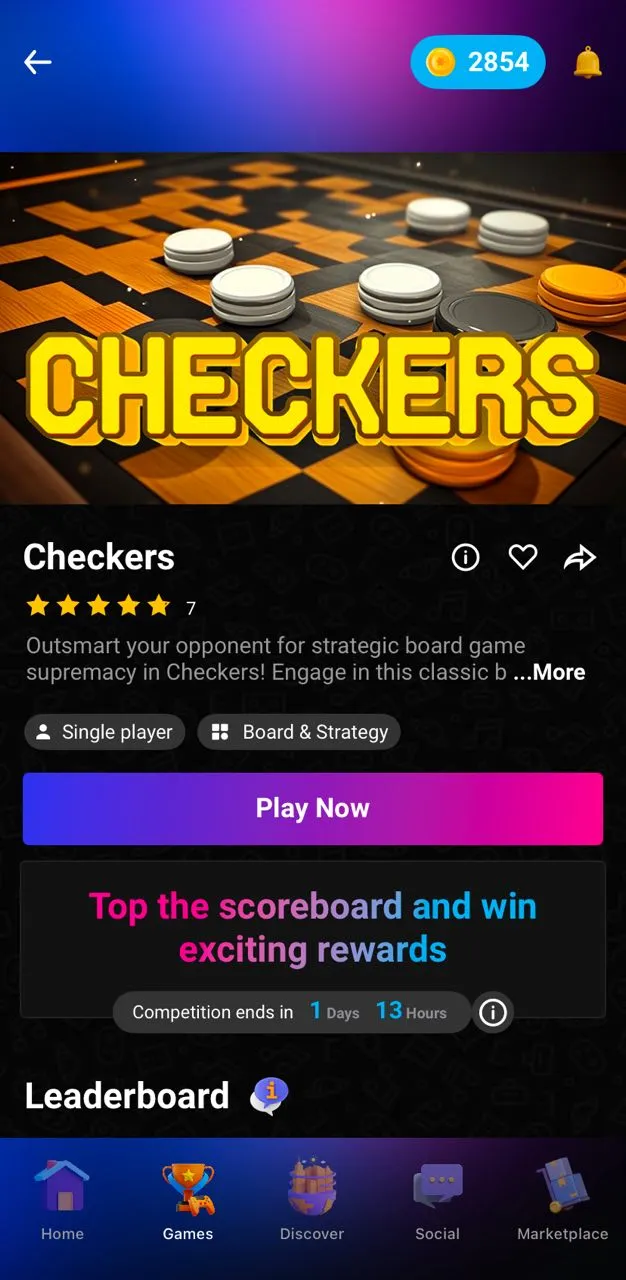Expand description with ...More
626x1280 pixels.
[549, 672]
